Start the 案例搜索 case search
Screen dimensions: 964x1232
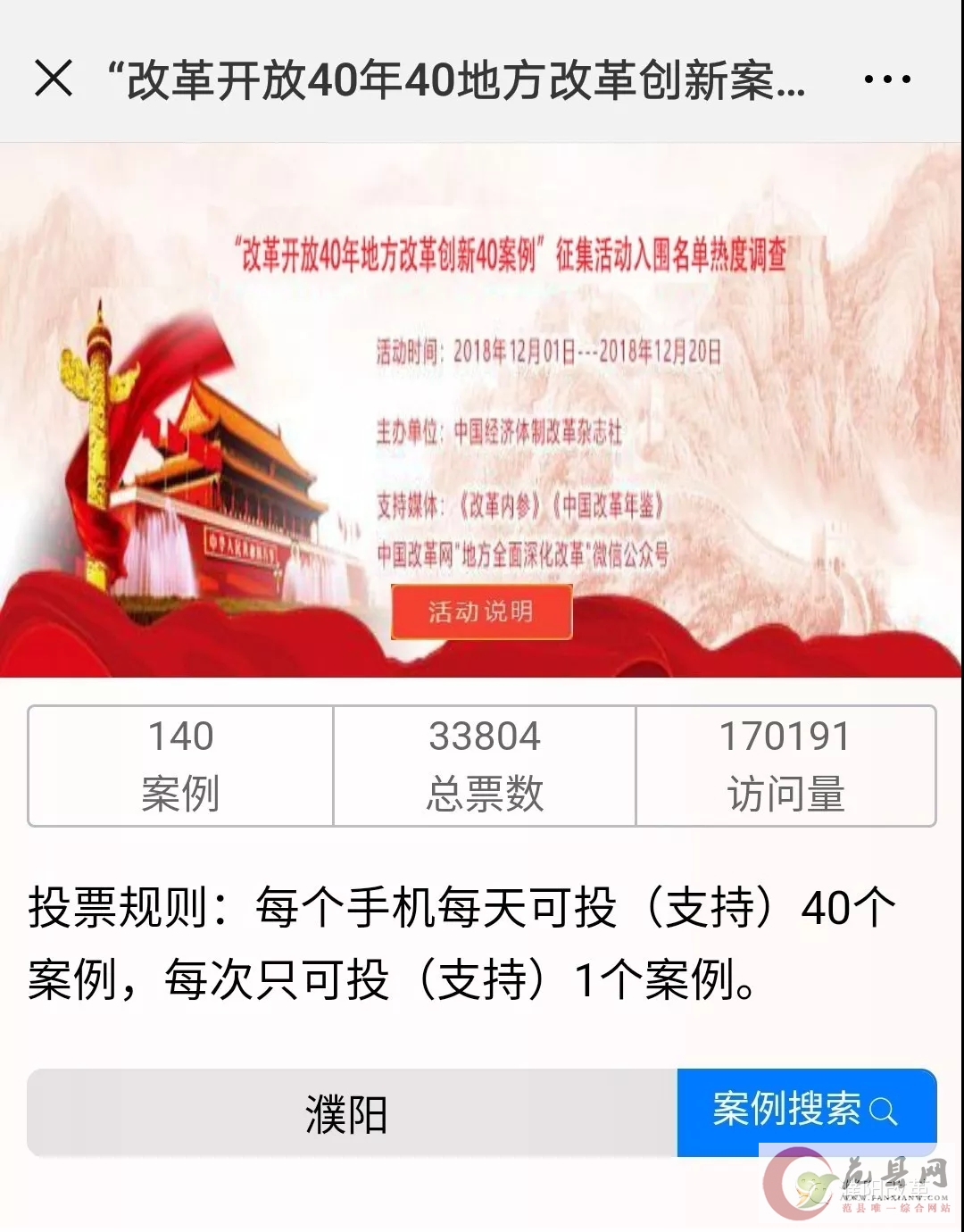click(805, 1111)
